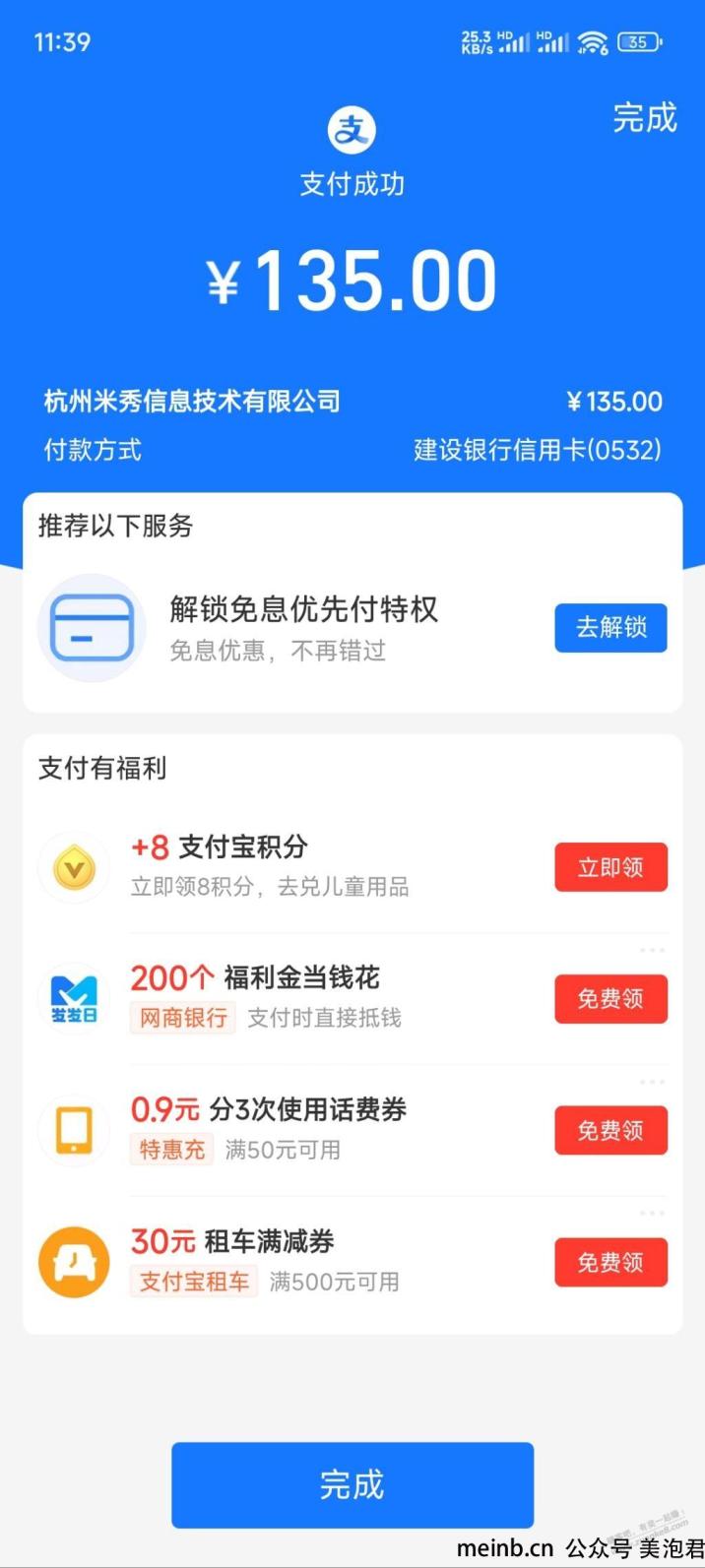Screen dimensions: 705x1568
Task: Claim the 30元租车满减券 with 免费领
Action: pyautogui.click(x=610, y=1262)
